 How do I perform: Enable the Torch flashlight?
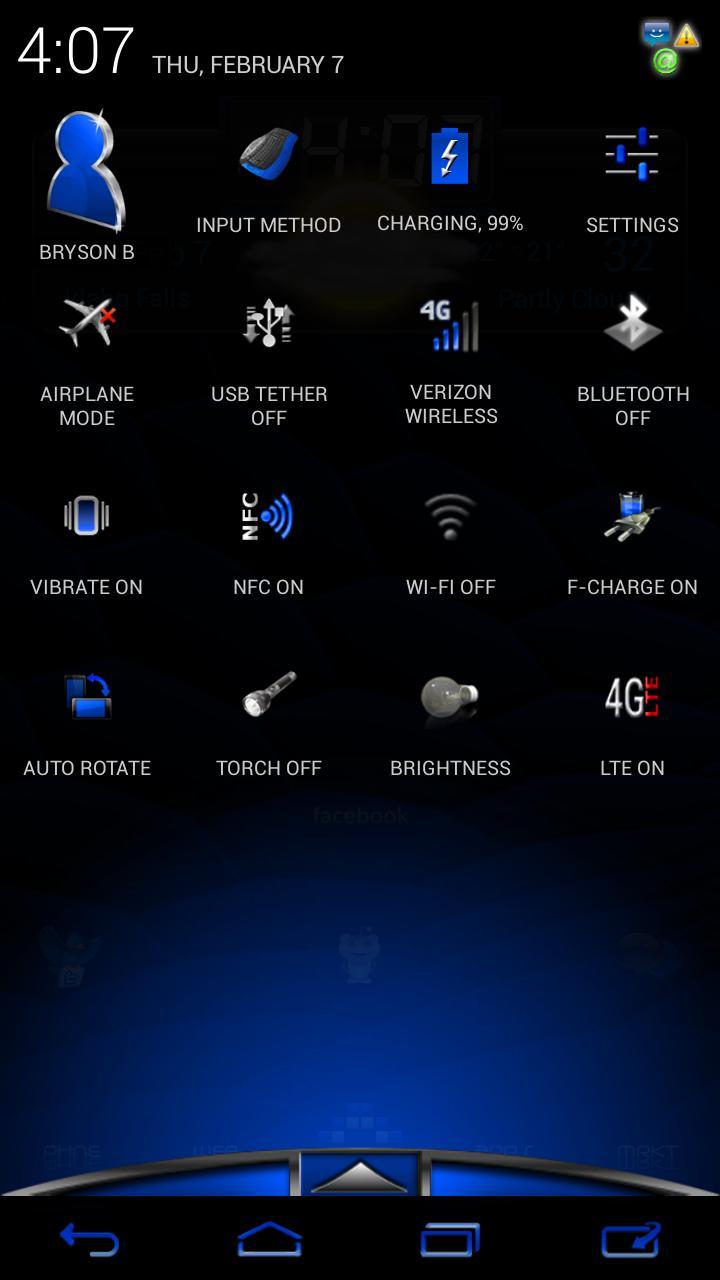[x=268, y=698]
